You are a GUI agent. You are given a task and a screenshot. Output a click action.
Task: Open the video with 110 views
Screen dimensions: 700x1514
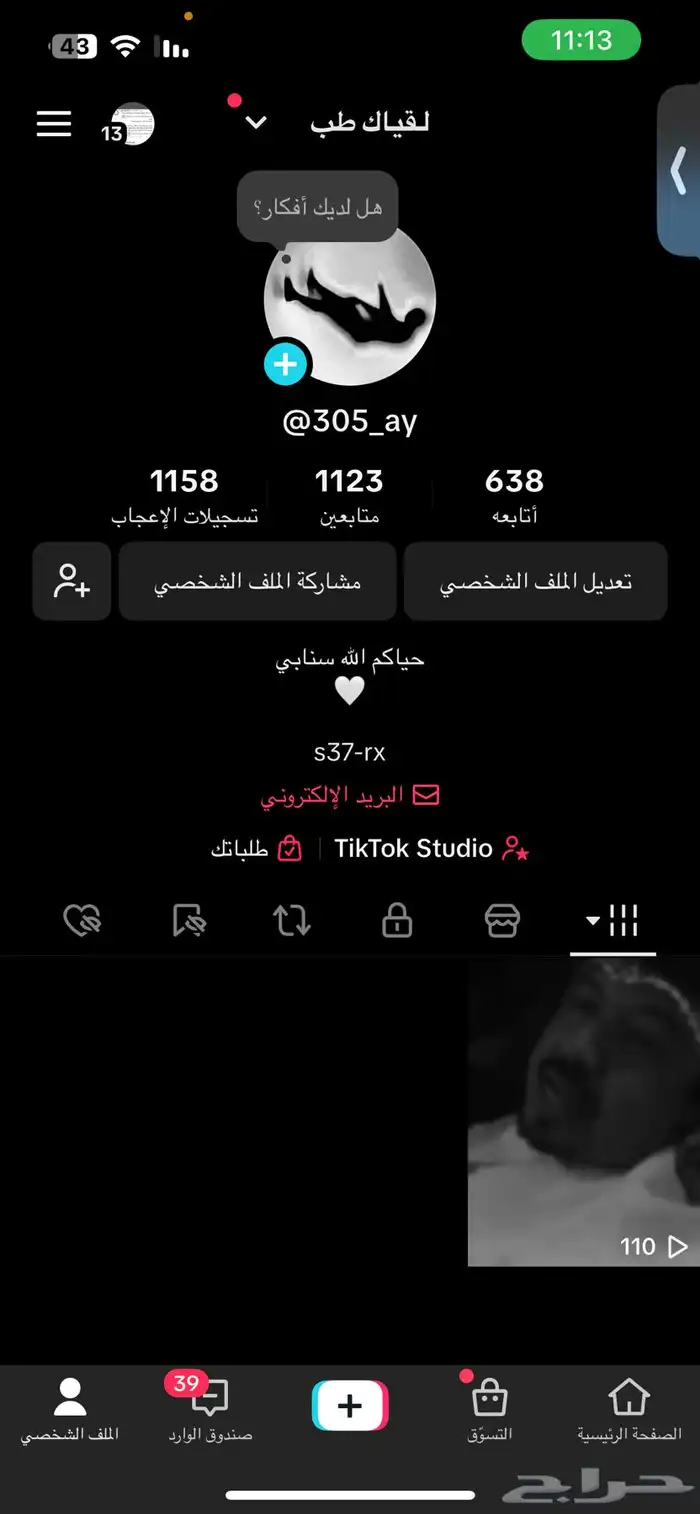tap(583, 1110)
